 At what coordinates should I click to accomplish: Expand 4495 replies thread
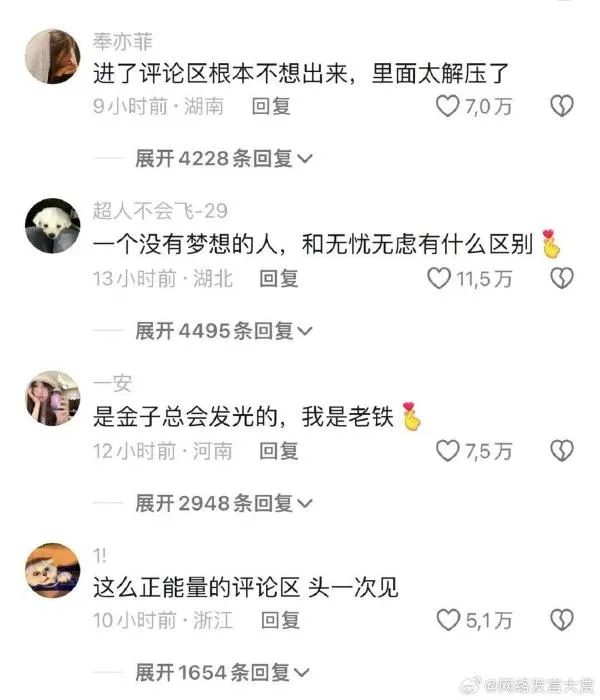[224, 331]
